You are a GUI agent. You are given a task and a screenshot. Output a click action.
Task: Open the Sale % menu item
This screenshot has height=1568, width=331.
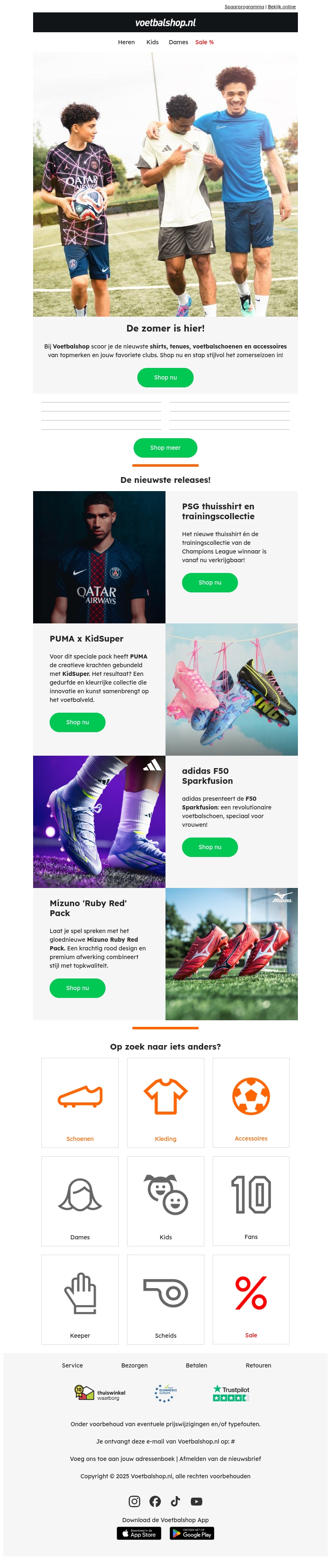[204, 42]
